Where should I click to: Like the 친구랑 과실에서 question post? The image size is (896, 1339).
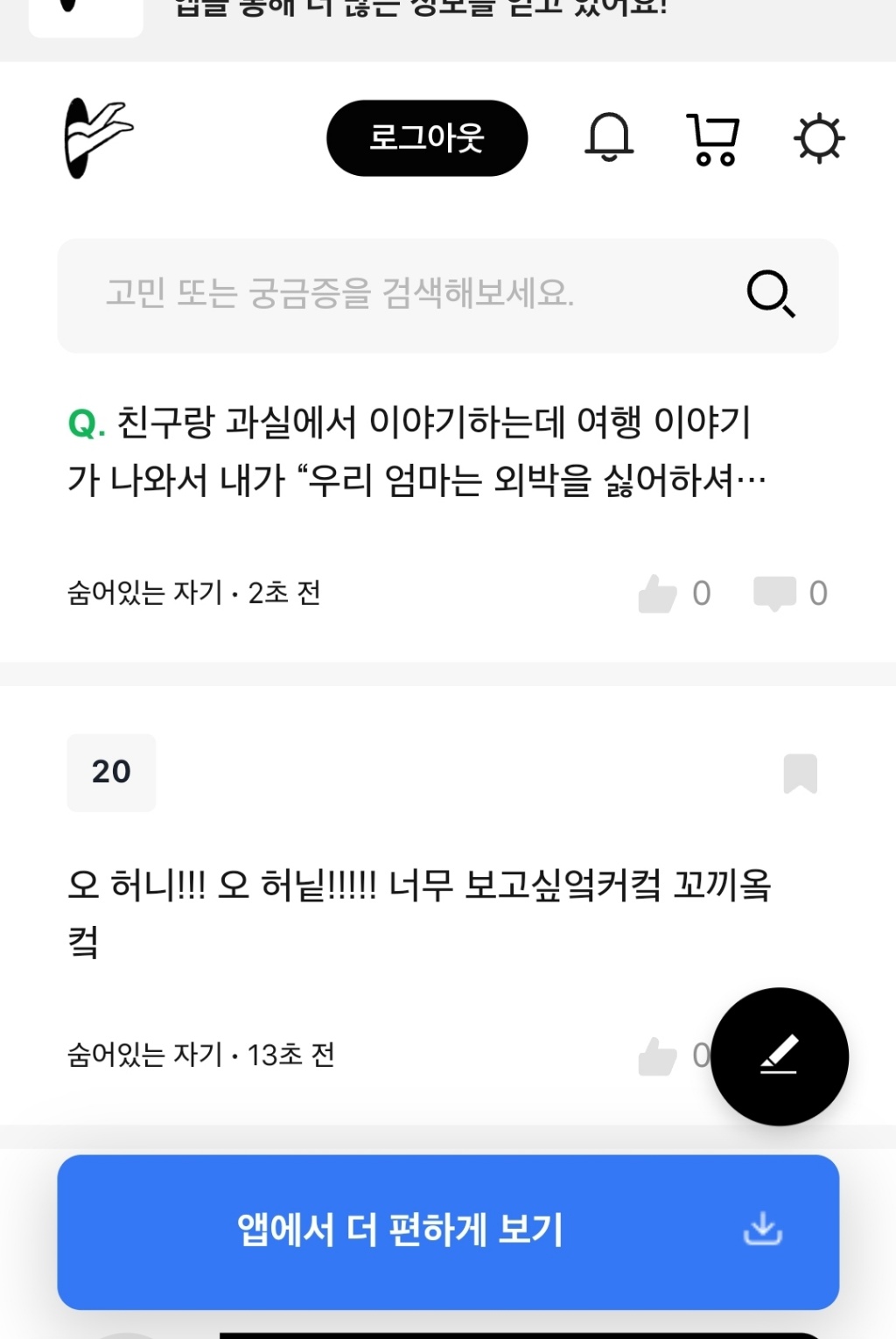point(658,594)
